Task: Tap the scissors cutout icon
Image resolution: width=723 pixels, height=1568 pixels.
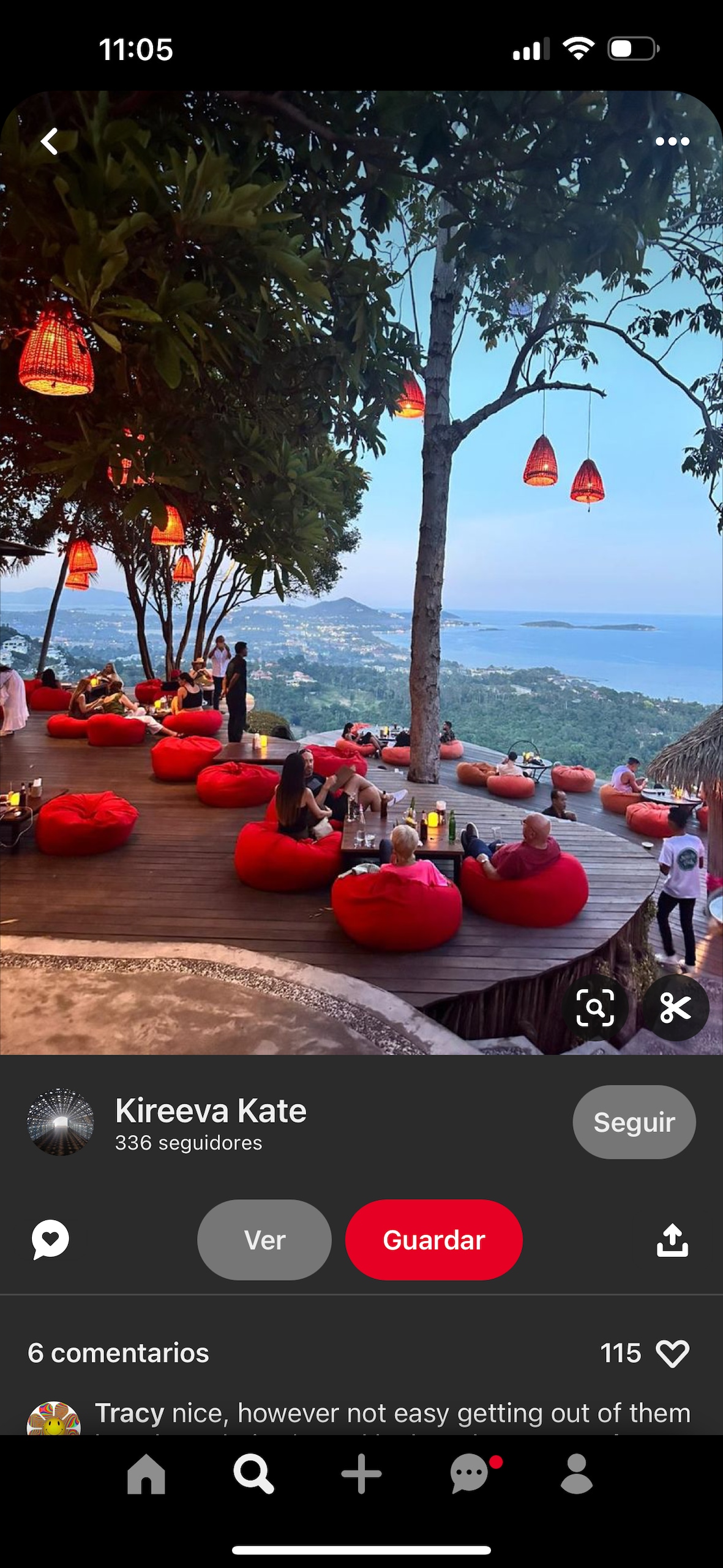Action: [x=675, y=1008]
